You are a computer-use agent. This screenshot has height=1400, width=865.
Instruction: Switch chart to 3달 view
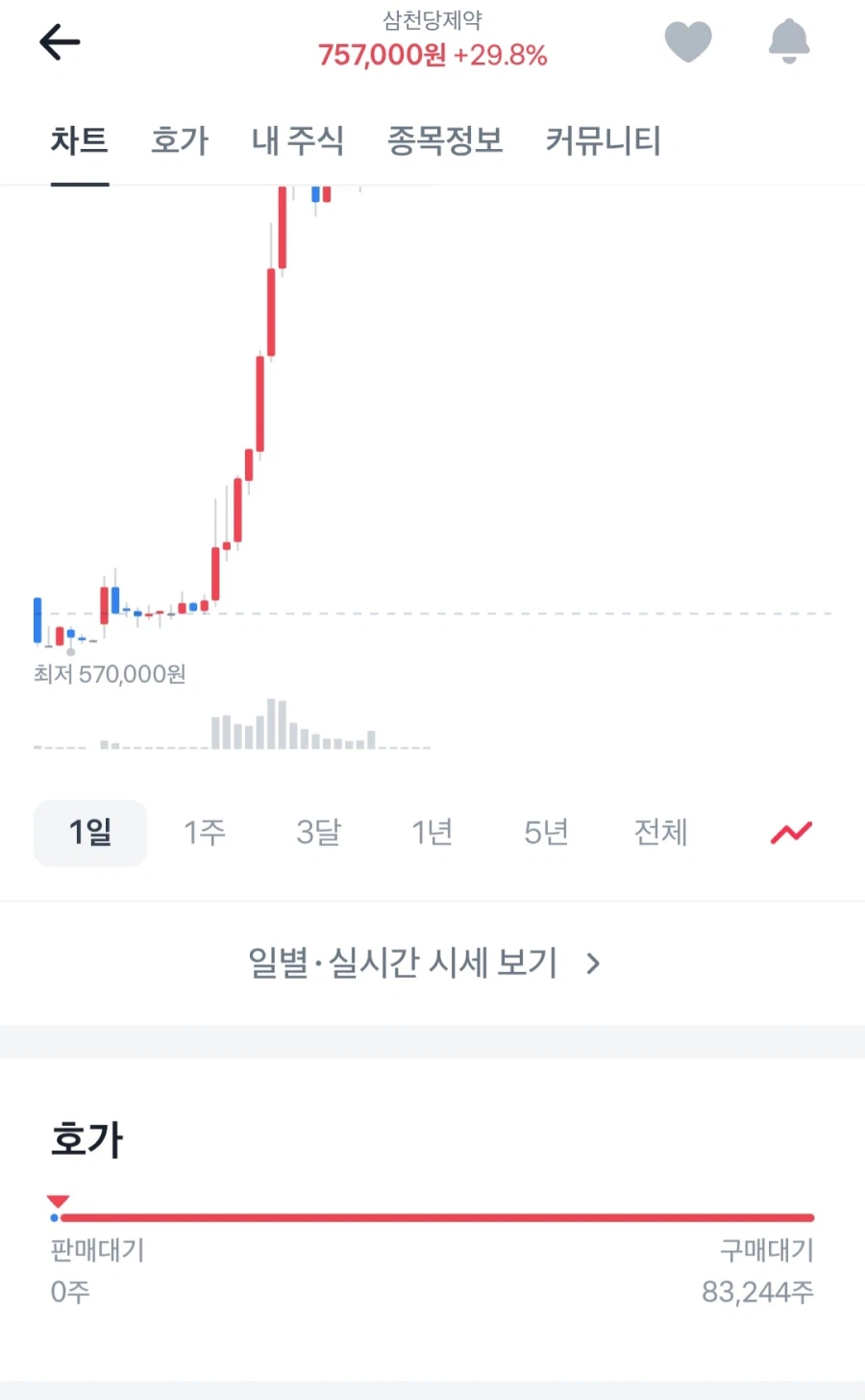tap(318, 833)
